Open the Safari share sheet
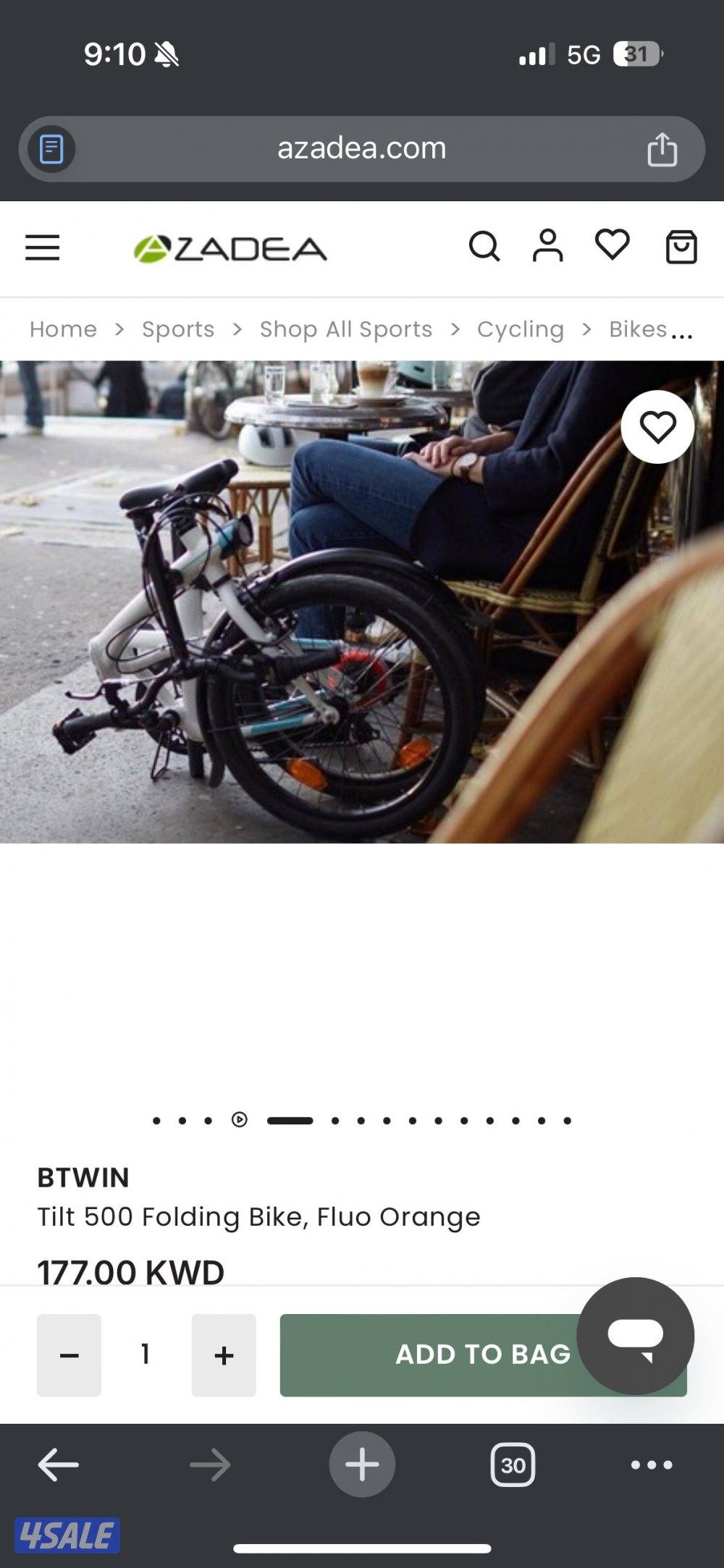724x1568 pixels. (662, 148)
